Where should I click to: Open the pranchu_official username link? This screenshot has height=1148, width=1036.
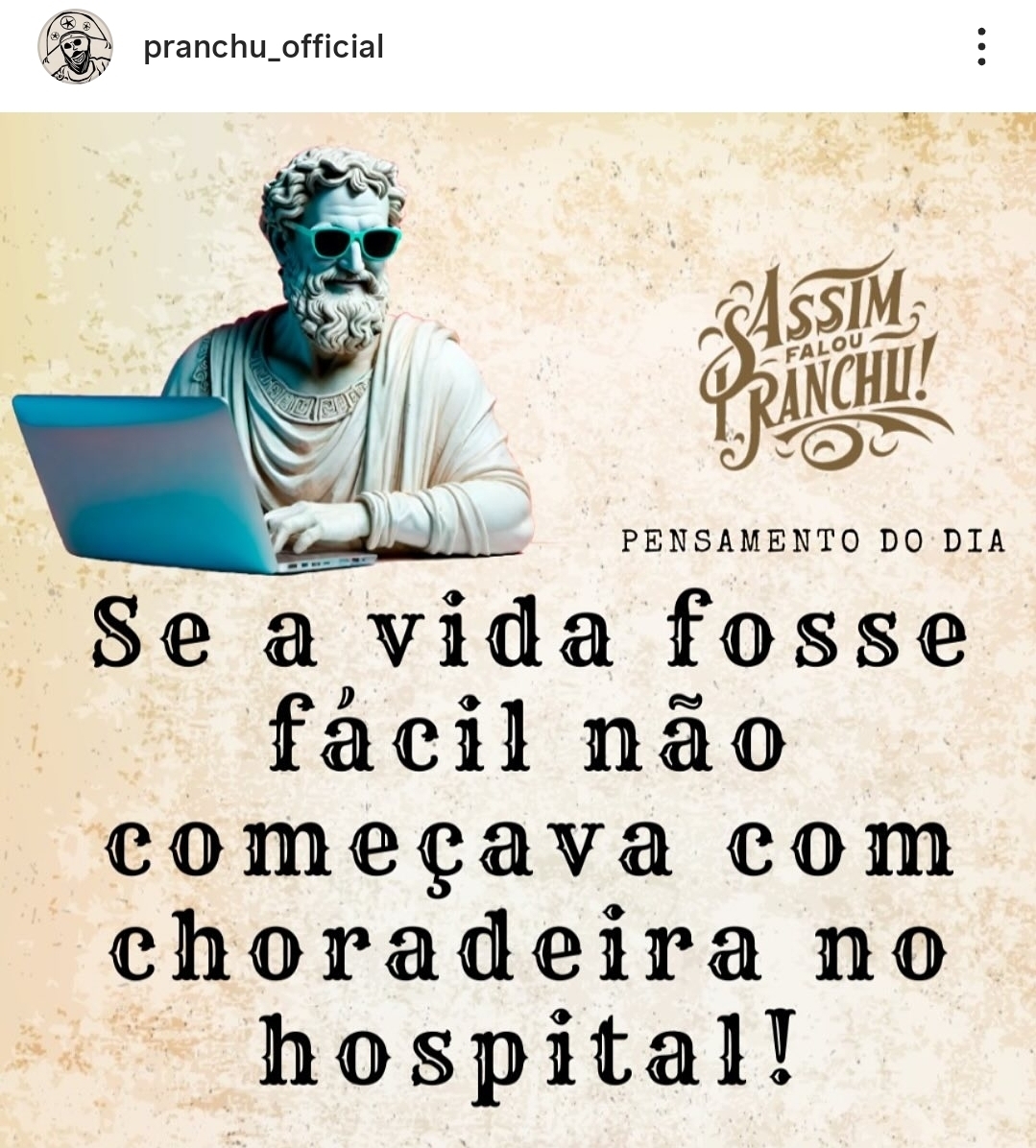coord(263,47)
